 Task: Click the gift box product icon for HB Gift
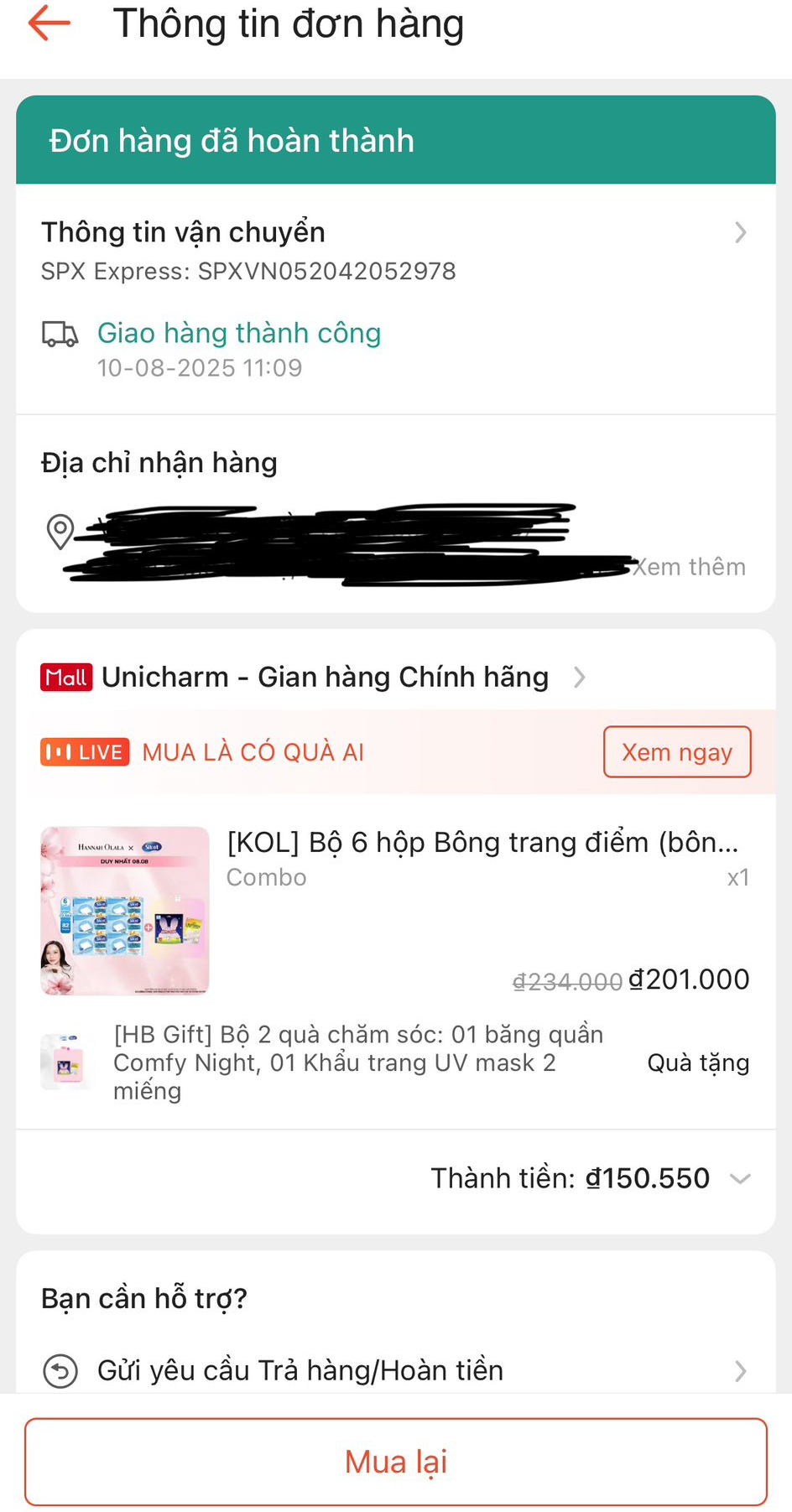(67, 1062)
